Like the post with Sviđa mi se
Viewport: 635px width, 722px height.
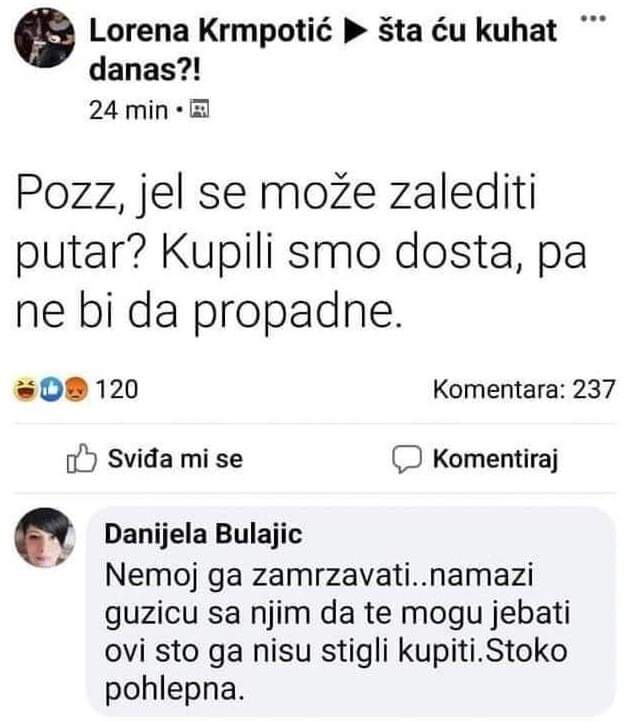154,459
